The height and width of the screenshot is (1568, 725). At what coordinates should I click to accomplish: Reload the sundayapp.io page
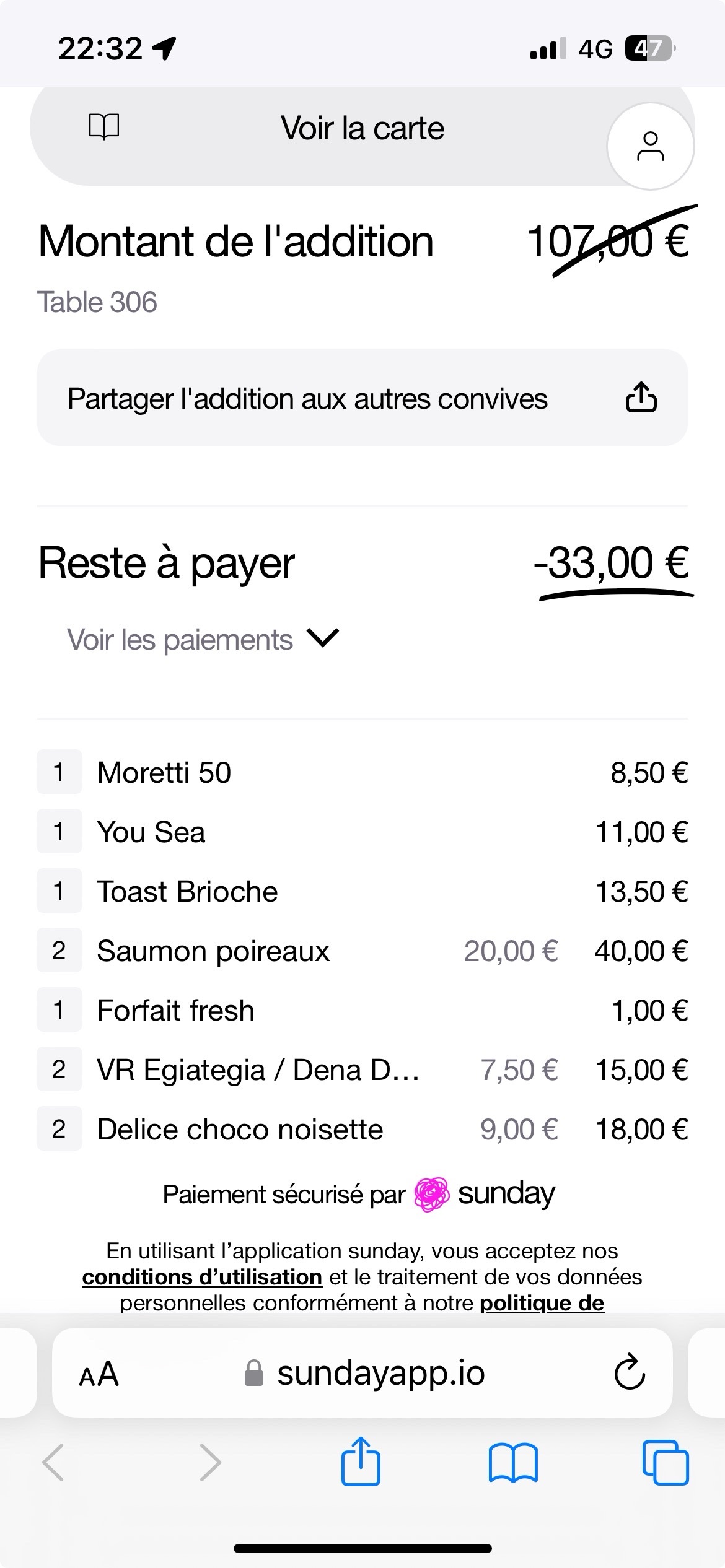630,1374
